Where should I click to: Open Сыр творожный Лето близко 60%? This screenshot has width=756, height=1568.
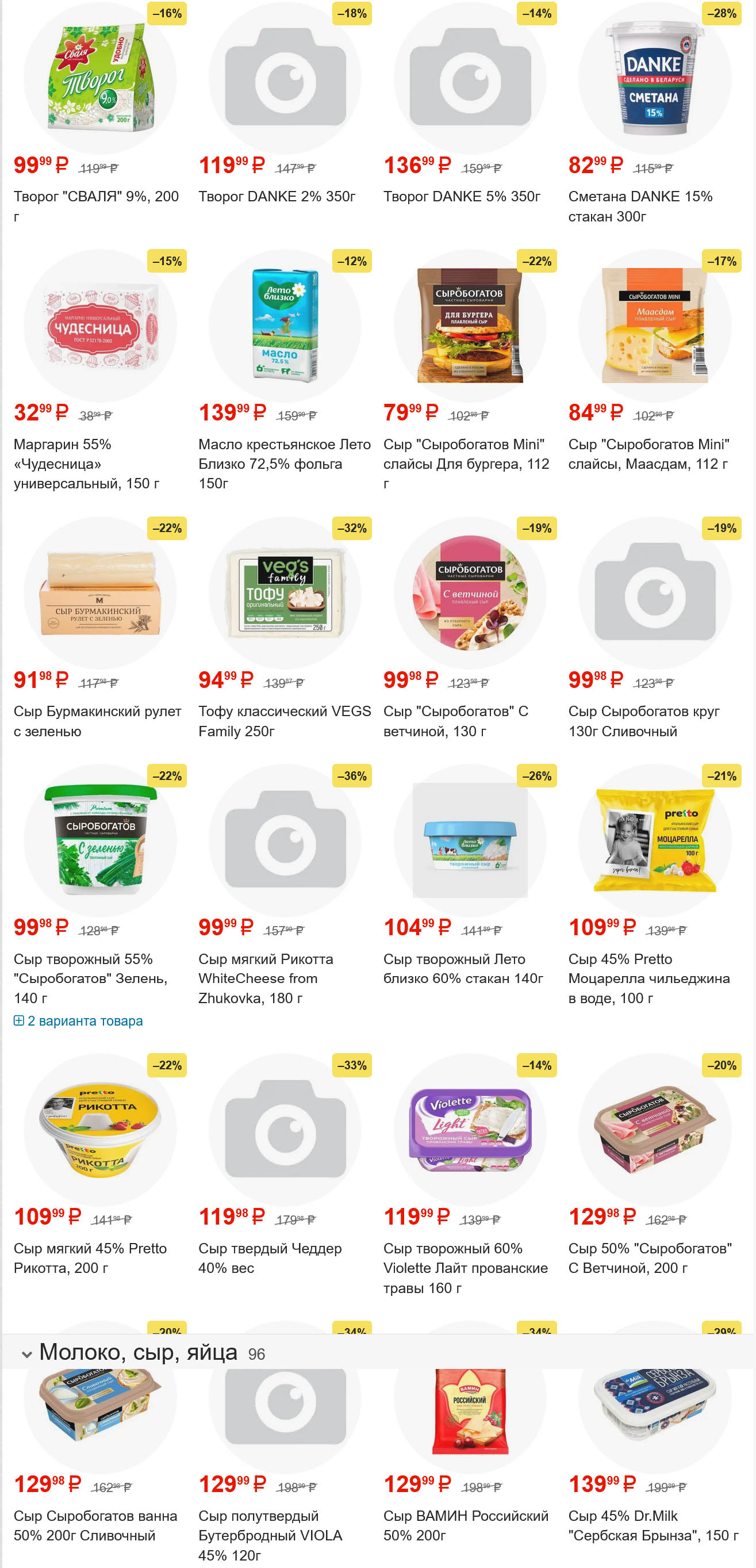click(x=463, y=969)
